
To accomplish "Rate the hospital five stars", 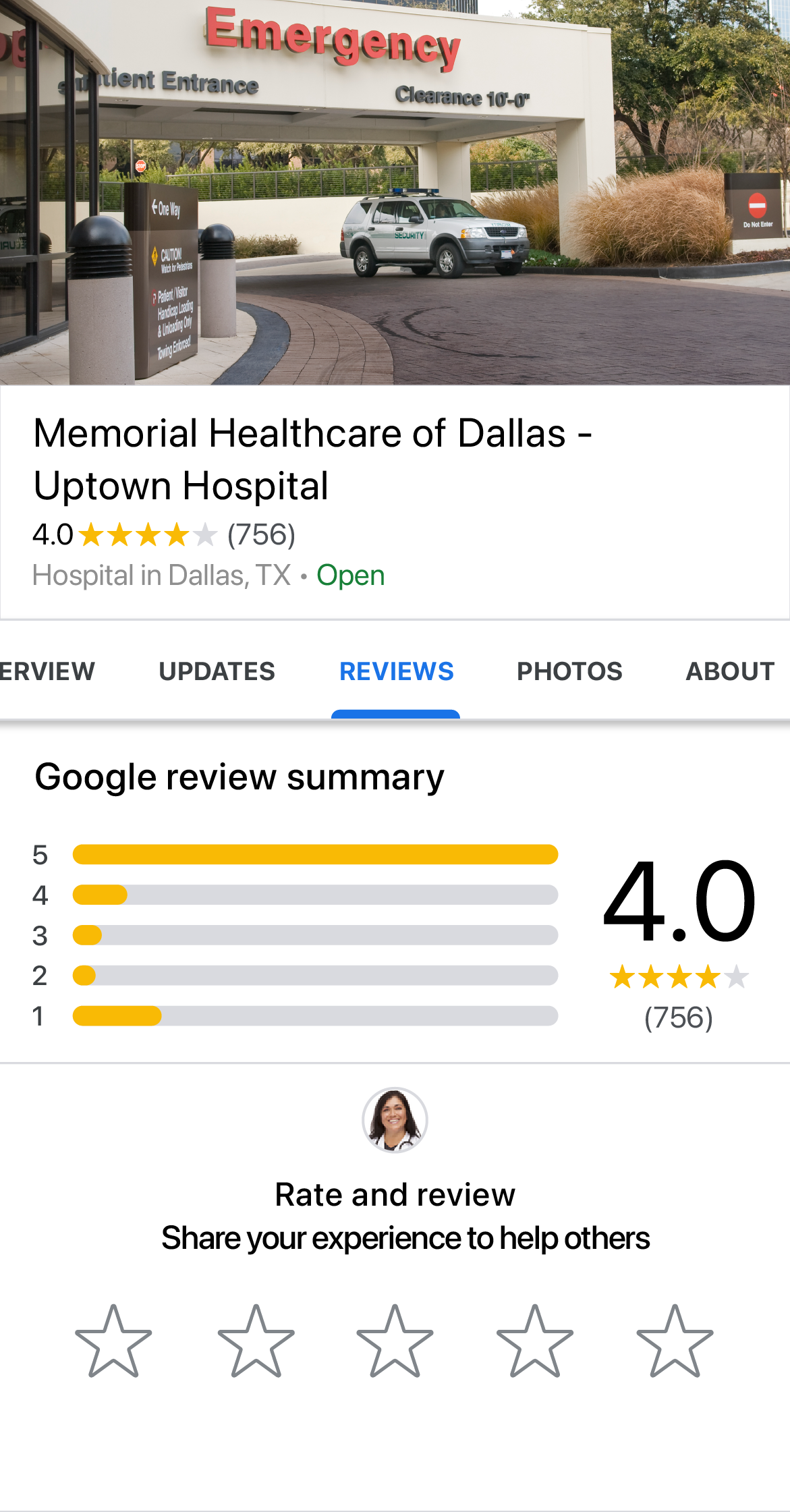I will tap(675, 1341).
